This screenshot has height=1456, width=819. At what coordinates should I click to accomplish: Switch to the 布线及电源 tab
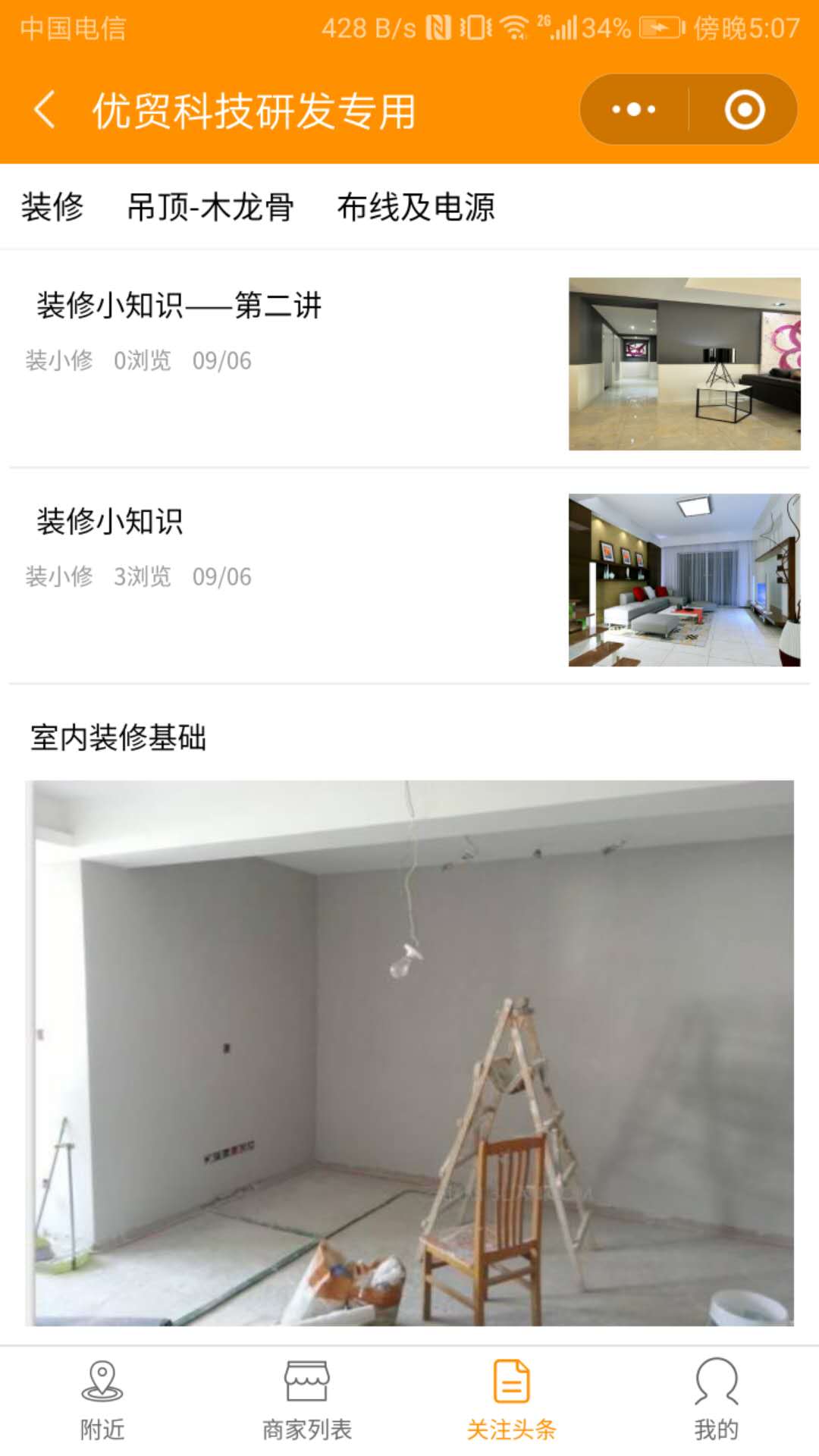pos(416,206)
